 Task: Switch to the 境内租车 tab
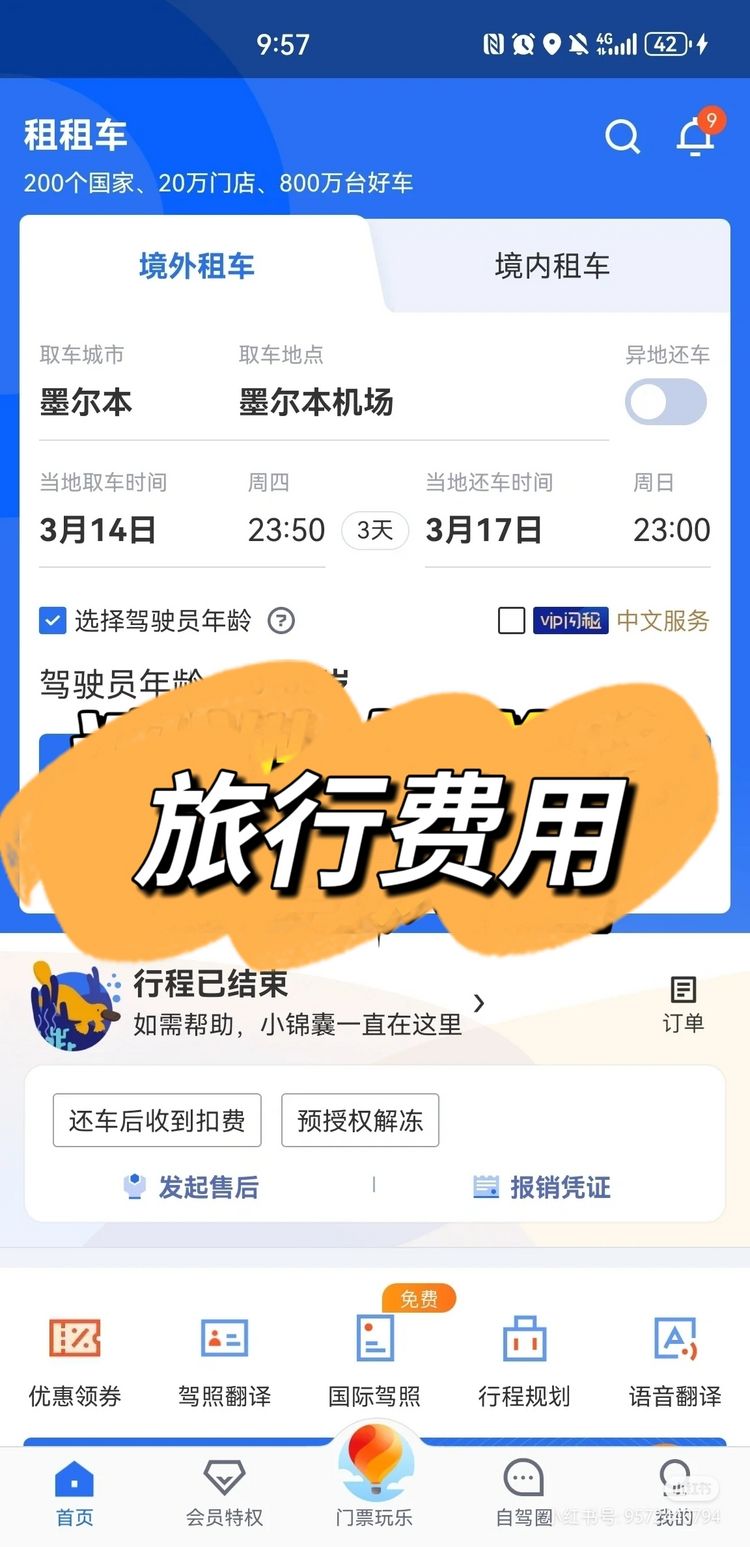pyautogui.click(x=552, y=266)
